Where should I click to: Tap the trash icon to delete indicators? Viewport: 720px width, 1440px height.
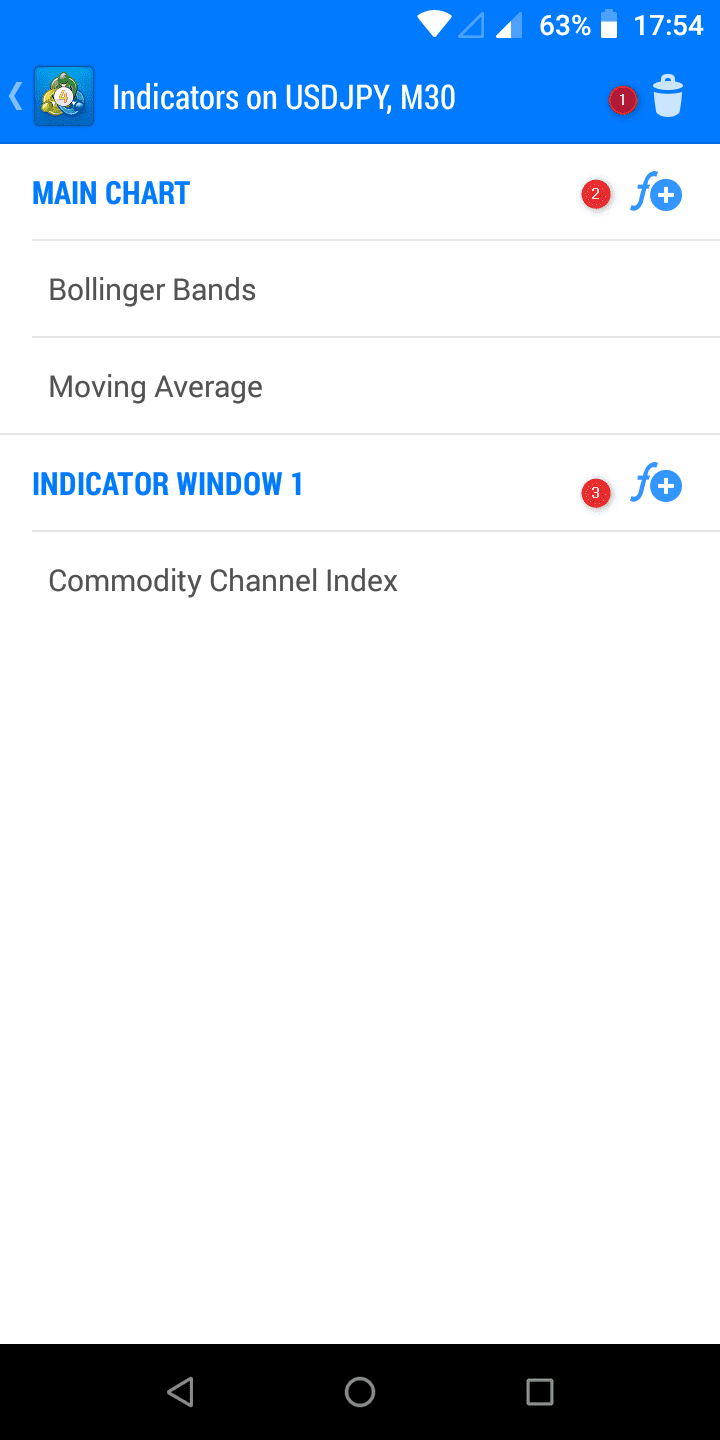tap(667, 98)
